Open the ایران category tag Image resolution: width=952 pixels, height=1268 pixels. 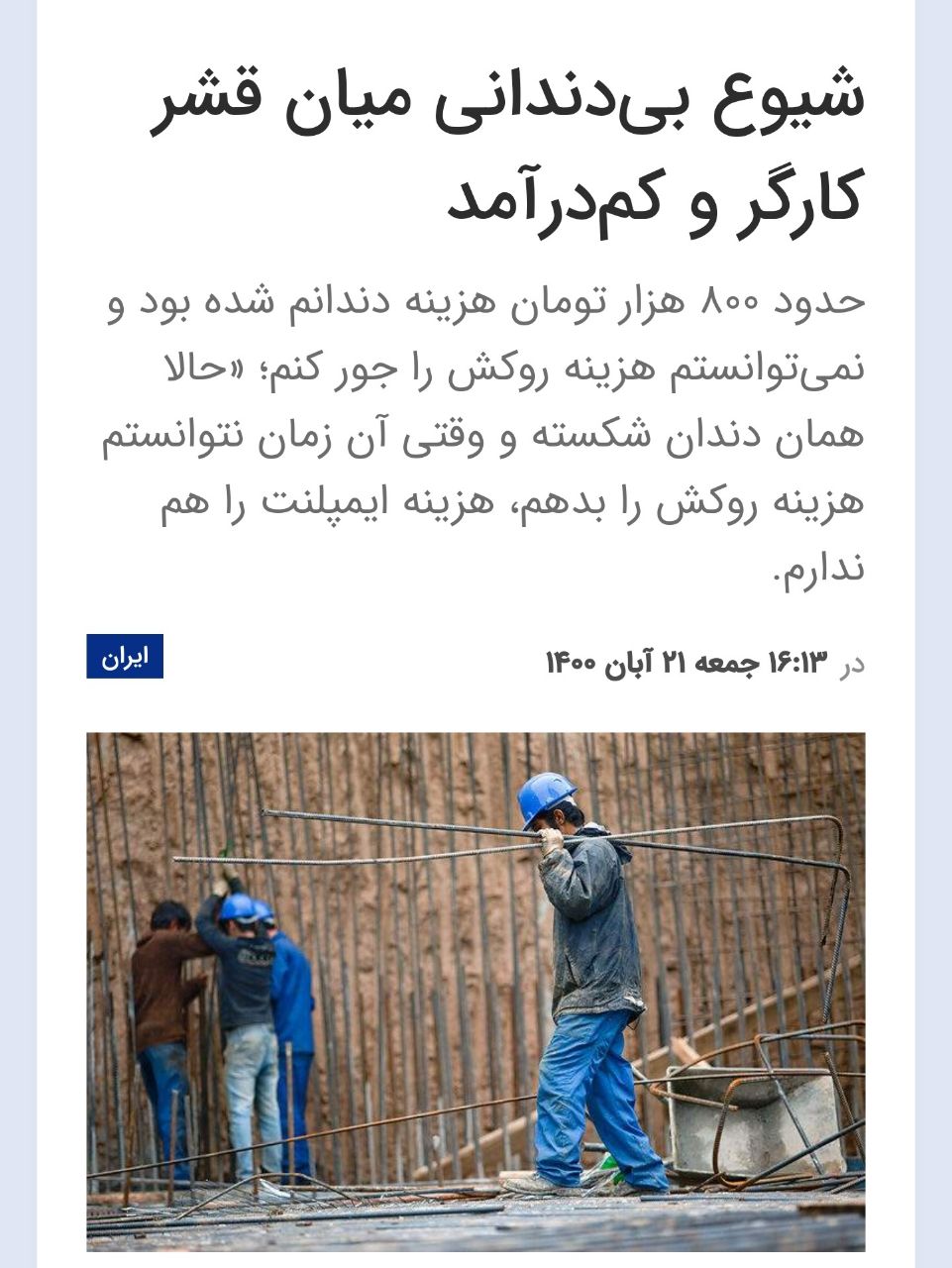coord(125,657)
